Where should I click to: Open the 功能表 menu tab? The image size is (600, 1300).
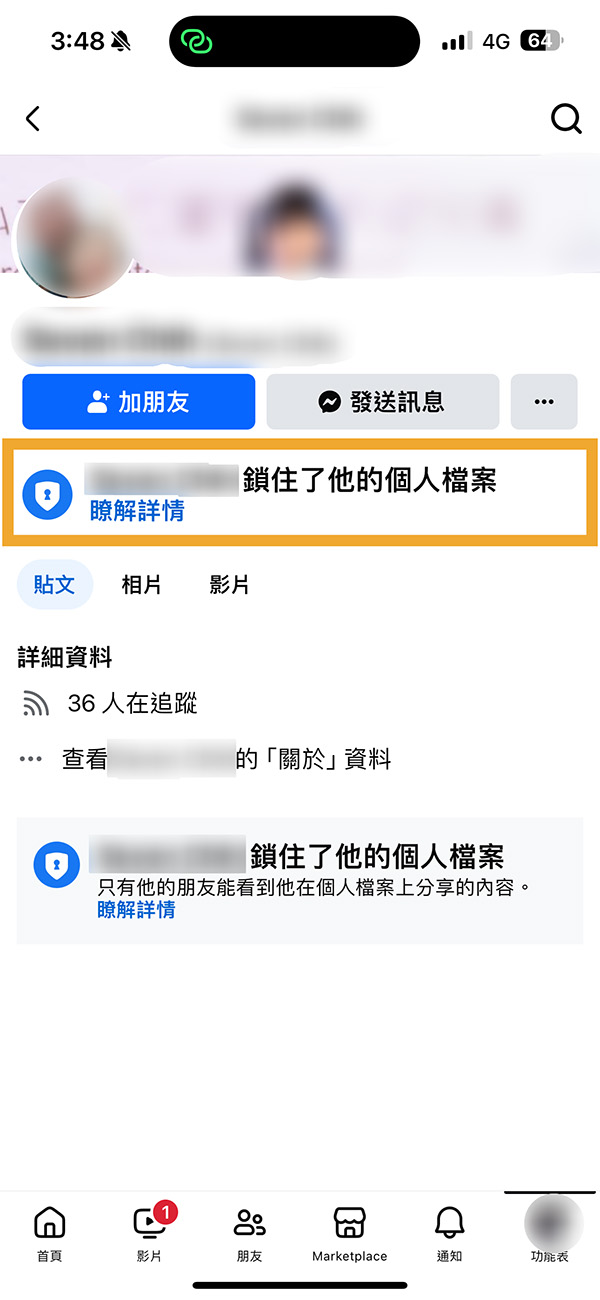point(550,1232)
